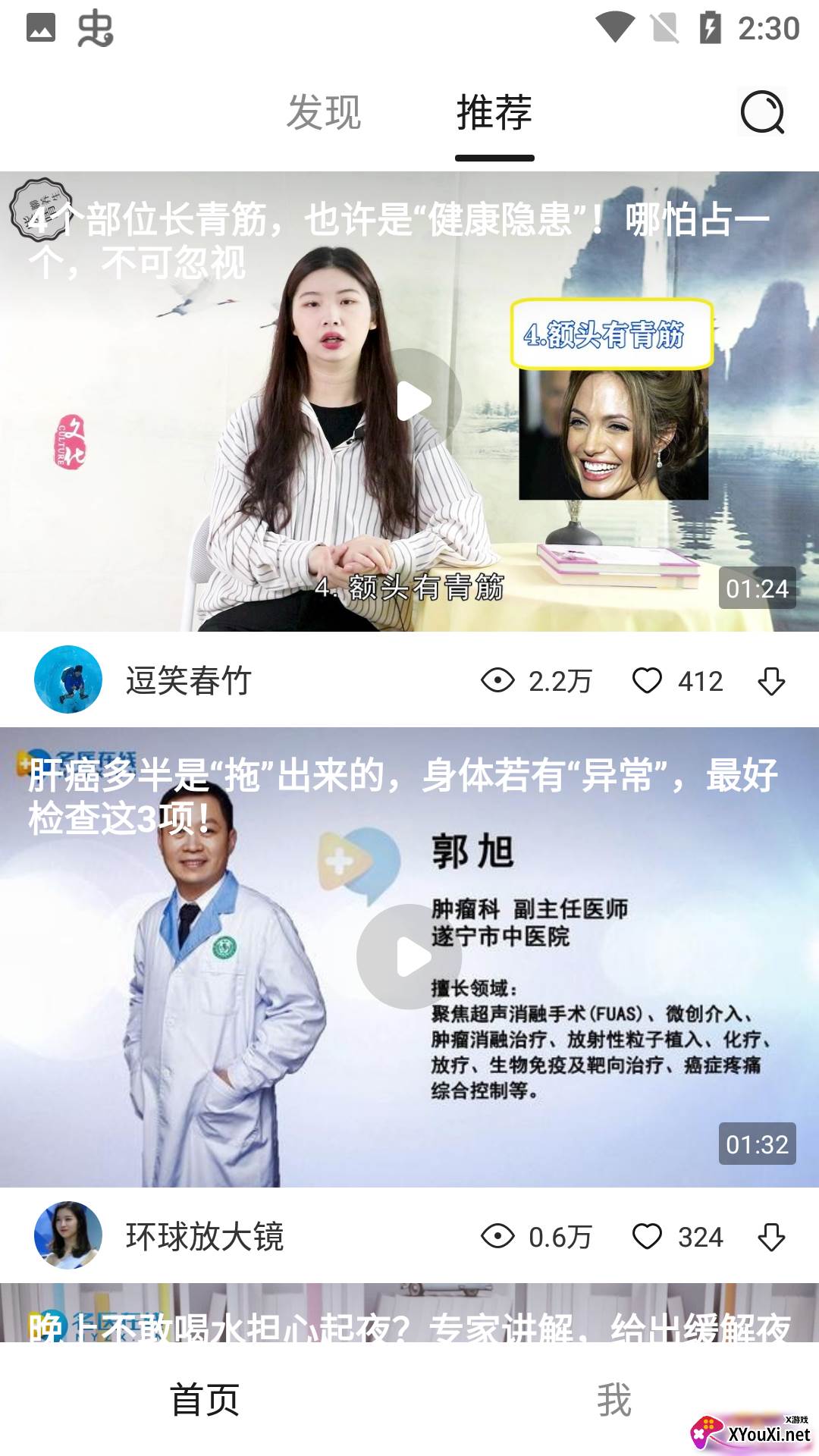The height and width of the screenshot is (1456, 819).
Task: Play the 肝癌多半是拖出来的 video
Action: (x=410, y=957)
